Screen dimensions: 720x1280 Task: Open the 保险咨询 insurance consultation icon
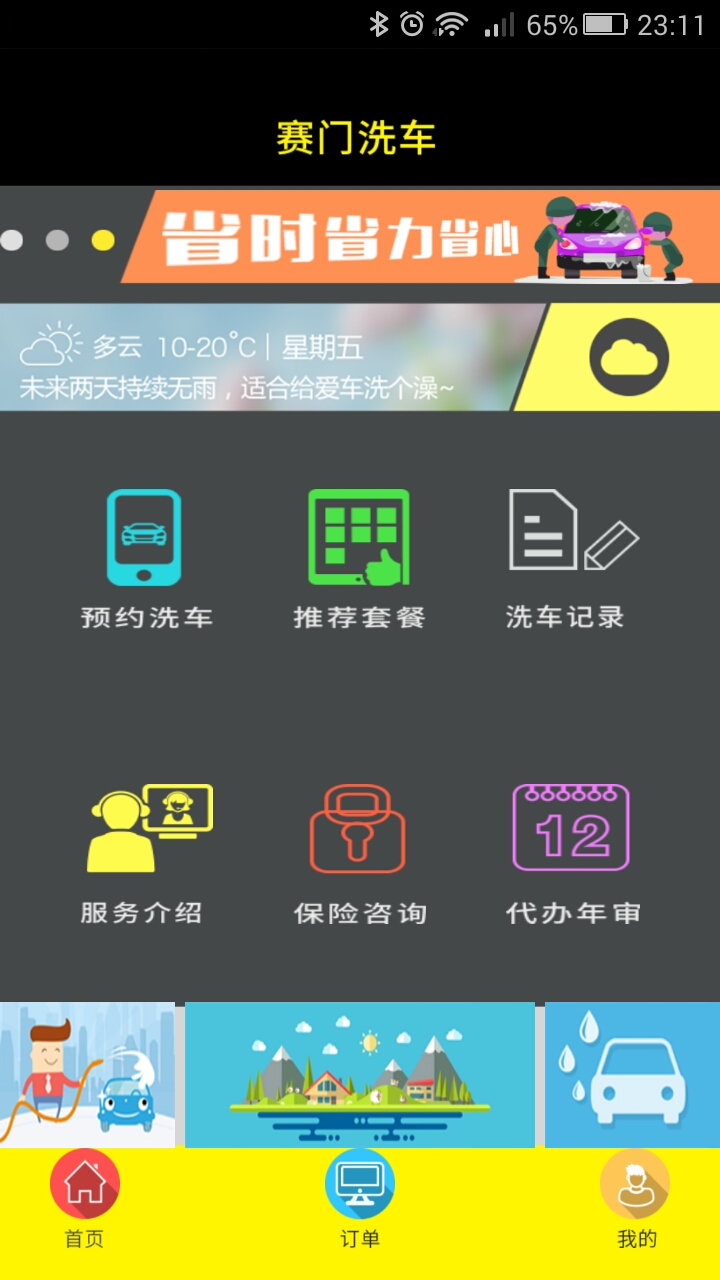(358, 828)
